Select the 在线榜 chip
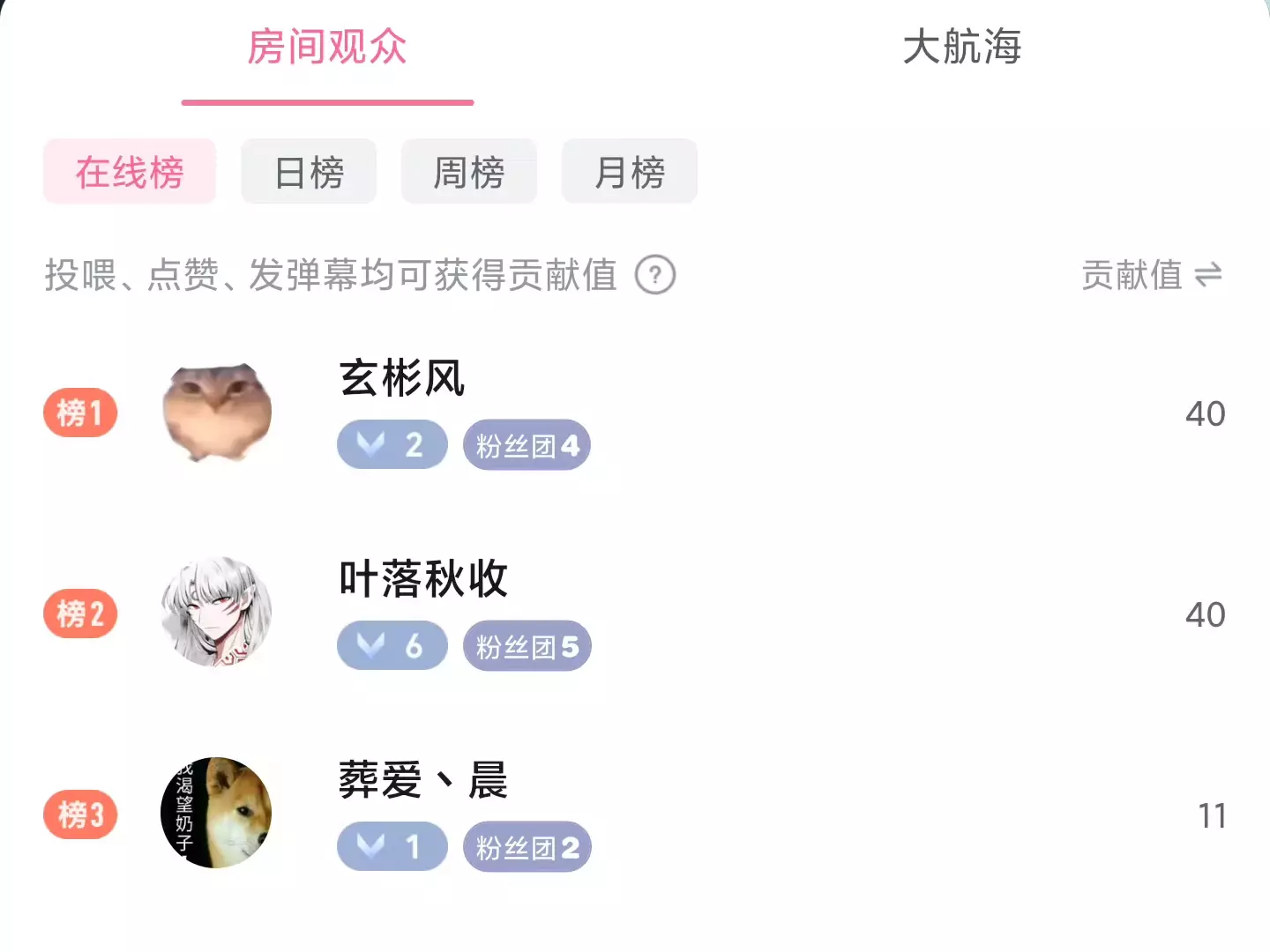The height and width of the screenshot is (952, 1270). (x=130, y=171)
